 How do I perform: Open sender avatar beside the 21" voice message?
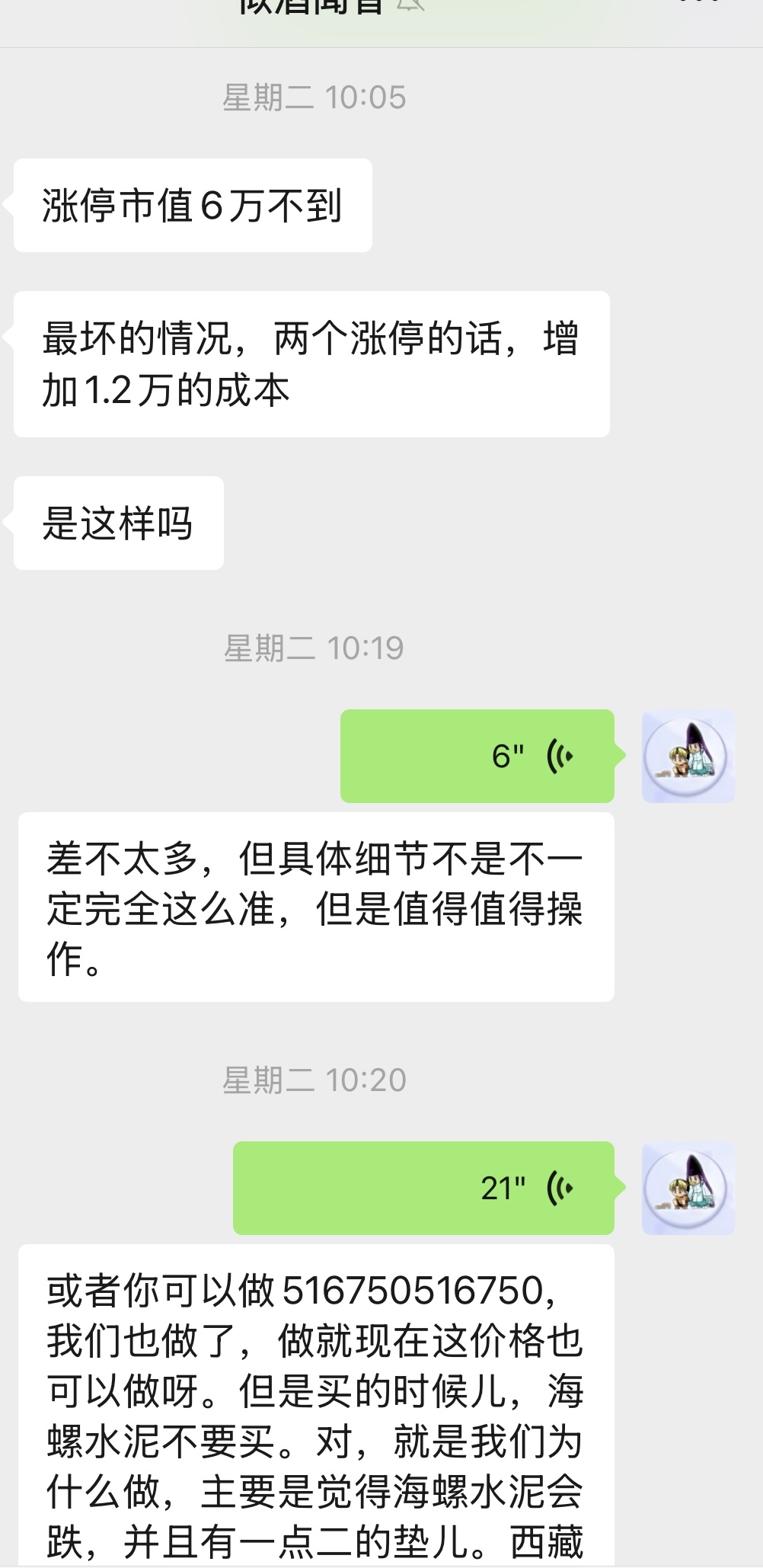coord(688,1189)
